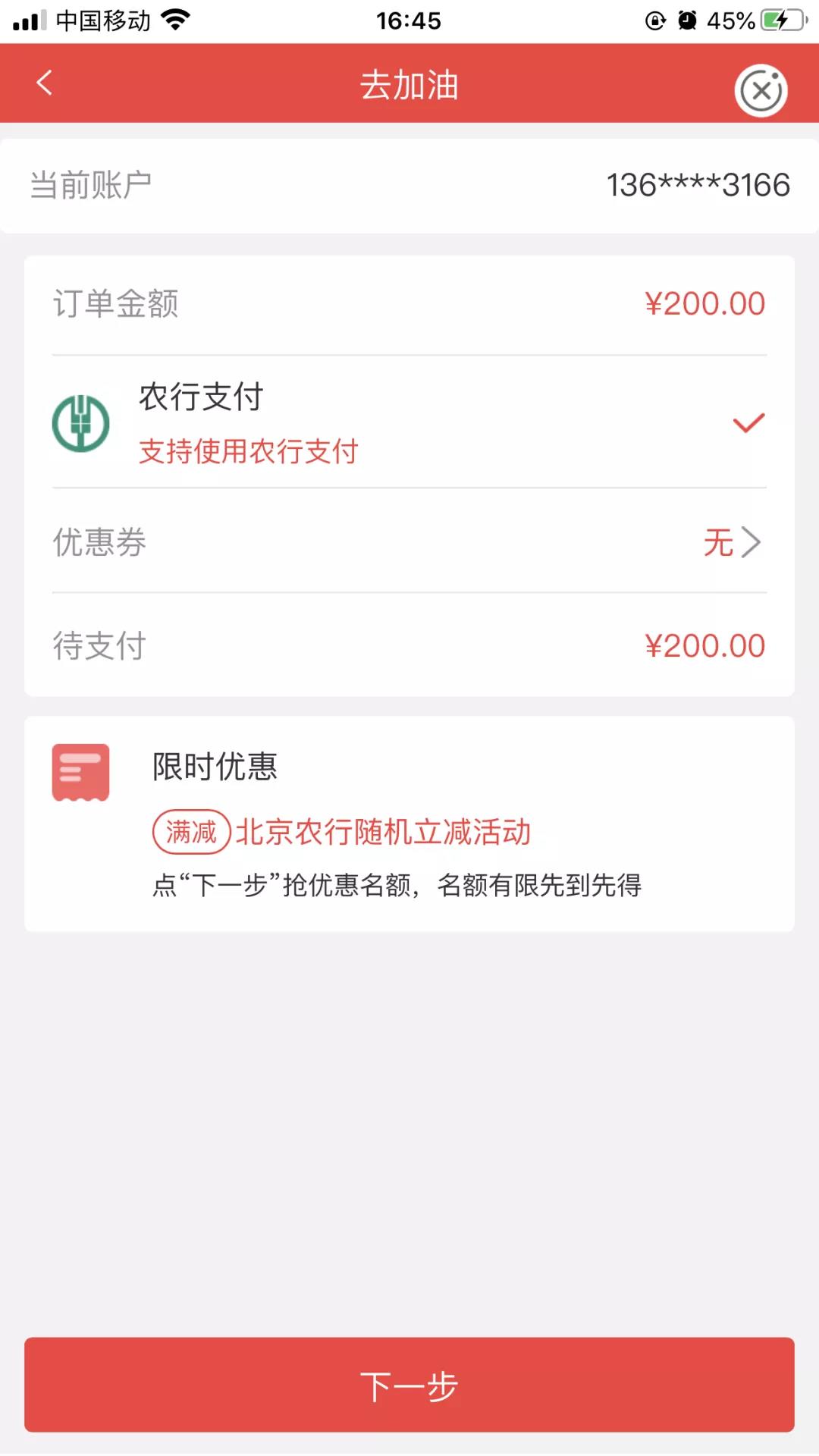This screenshot has width=819, height=1456.
Task: Go back from the 去加油 page
Action: [45, 83]
